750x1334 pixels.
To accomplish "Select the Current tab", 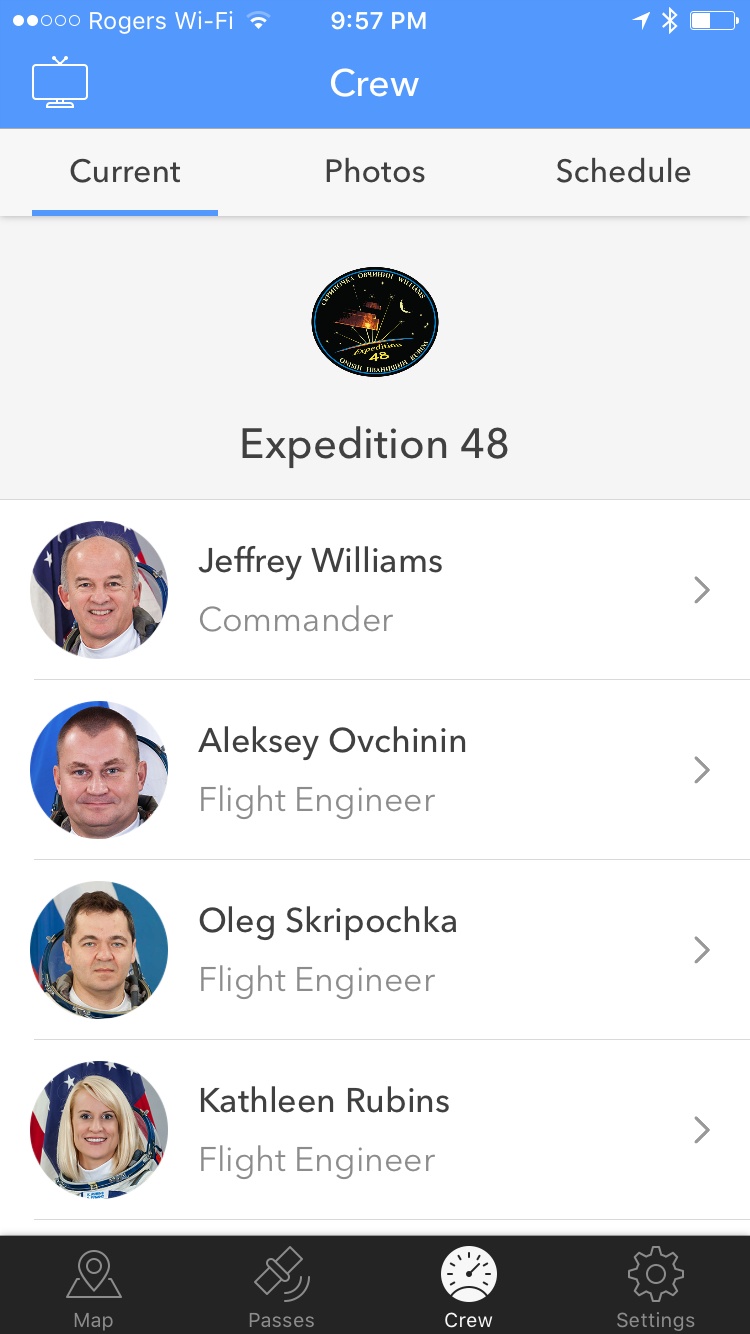I will pyautogui.click(x=125, y=172).
